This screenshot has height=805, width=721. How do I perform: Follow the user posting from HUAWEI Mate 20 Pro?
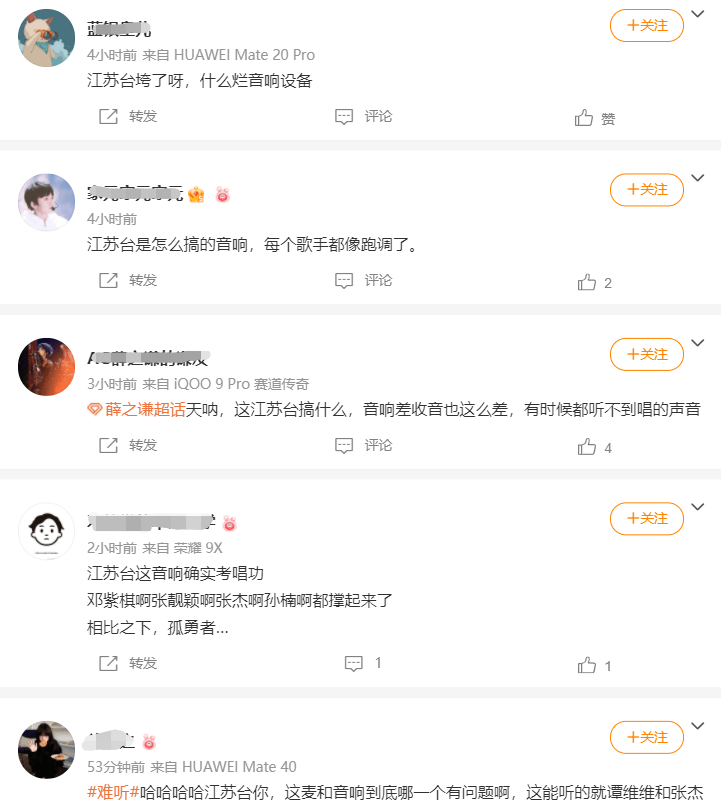pyautogui.click(x=646, y=25)
